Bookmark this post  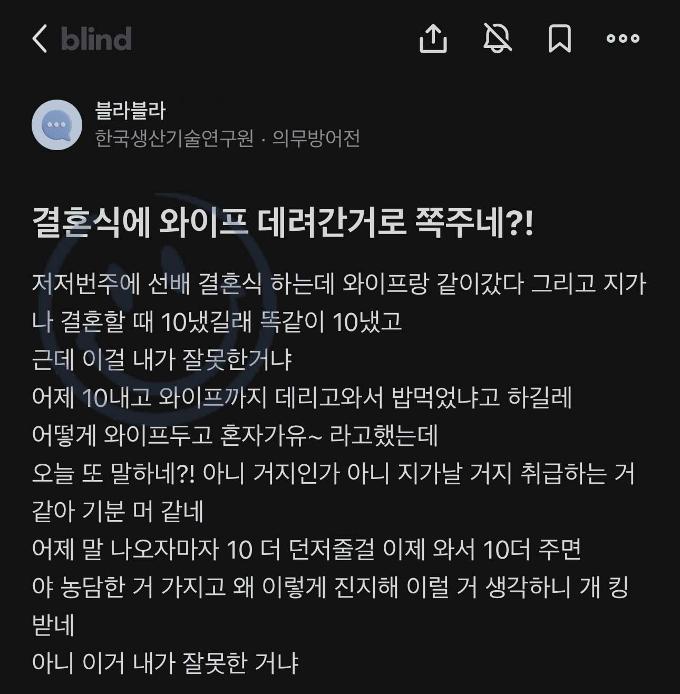pyautogui.click(x=560, y=39)
